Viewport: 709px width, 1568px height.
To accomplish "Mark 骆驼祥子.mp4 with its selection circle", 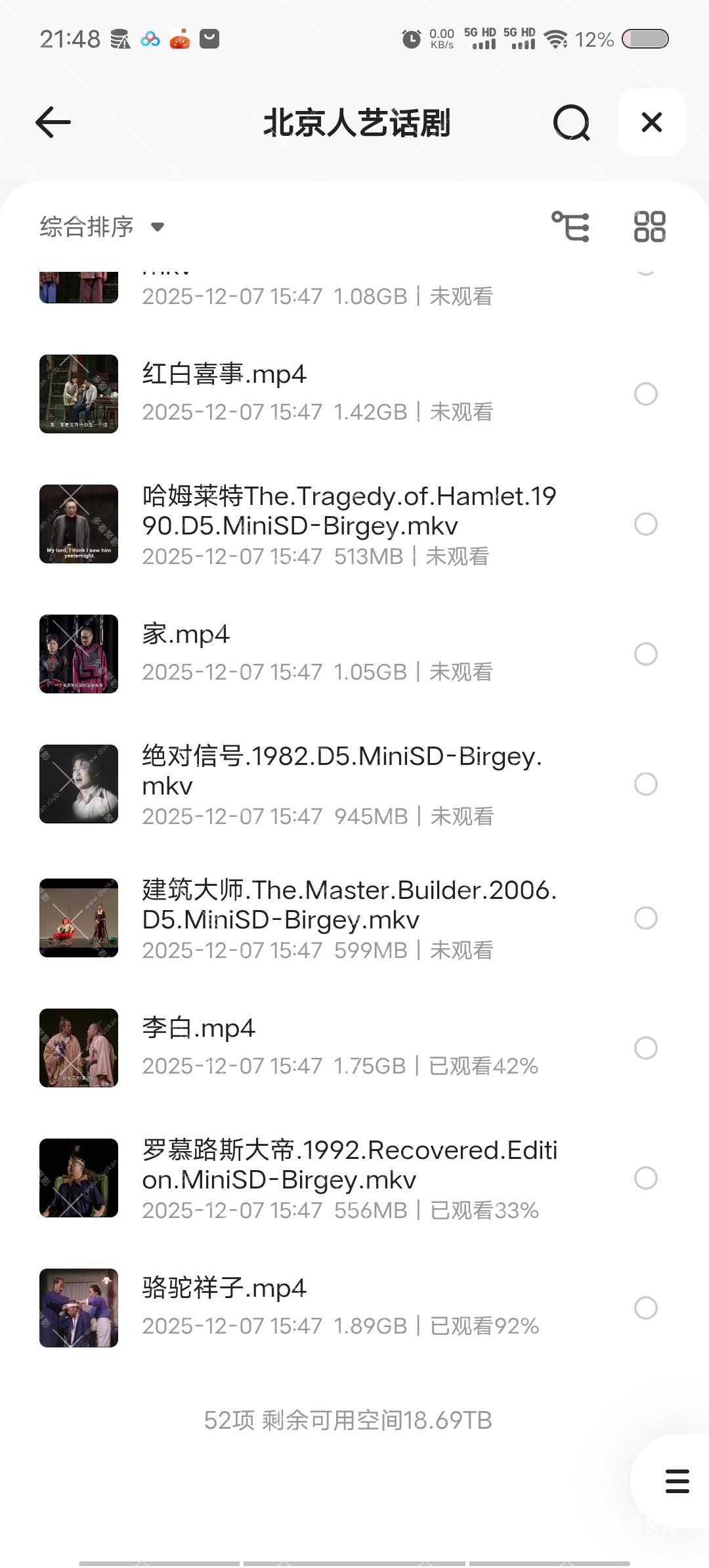I will pyautogui.click(x=646, y=1308).
